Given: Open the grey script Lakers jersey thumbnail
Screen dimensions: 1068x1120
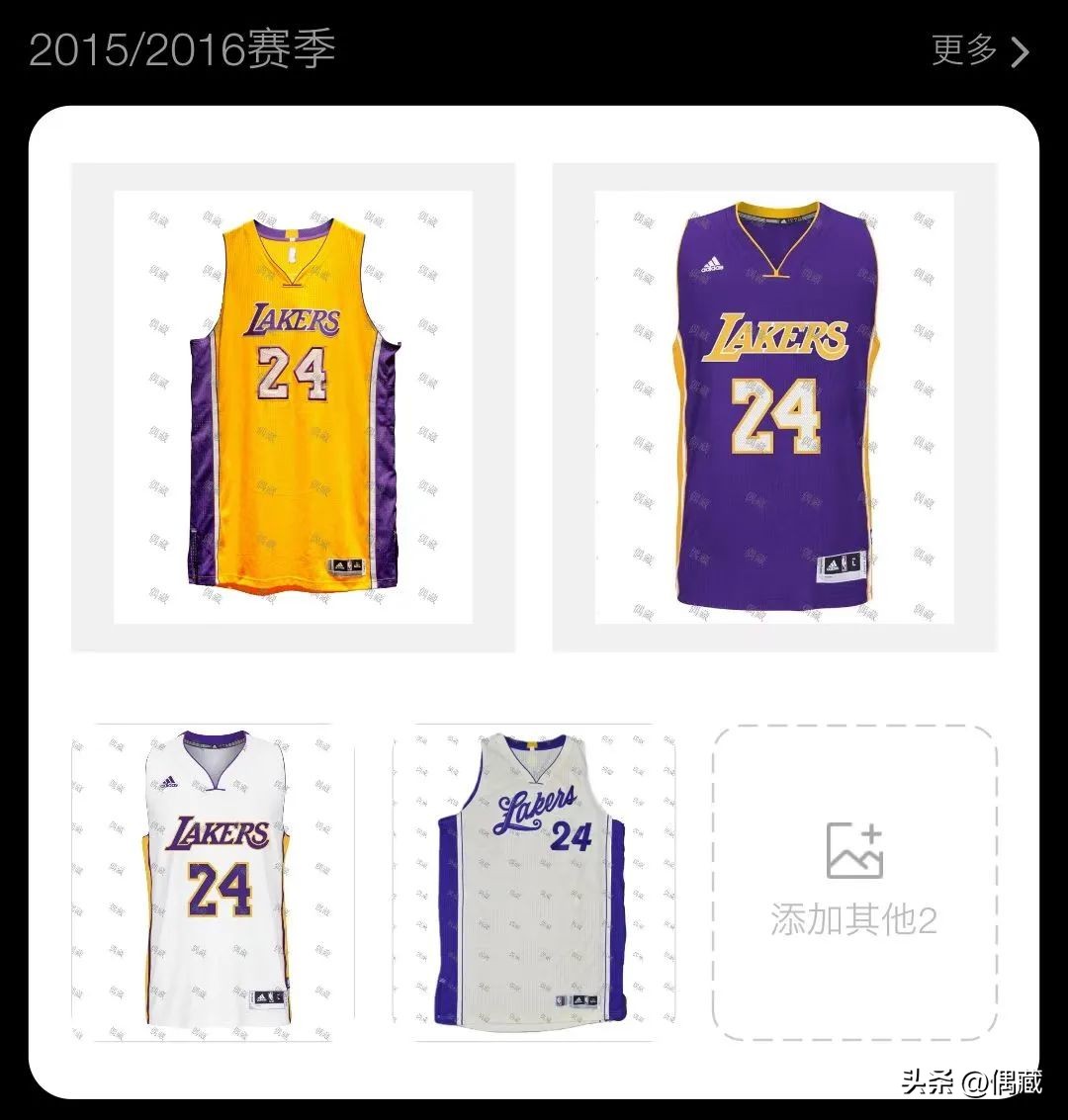Looking at the screenshot, I should [x=534, y=883].
